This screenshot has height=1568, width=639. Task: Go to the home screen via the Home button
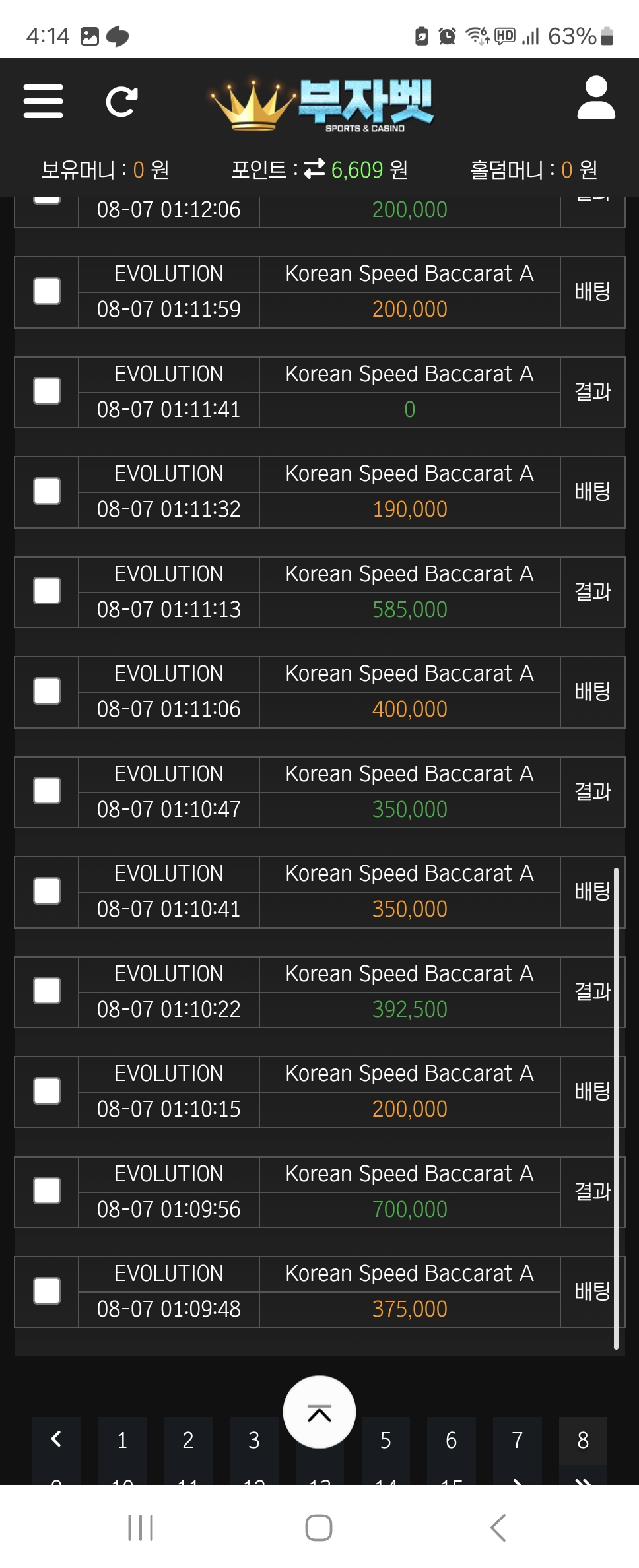click(319, 1528)
